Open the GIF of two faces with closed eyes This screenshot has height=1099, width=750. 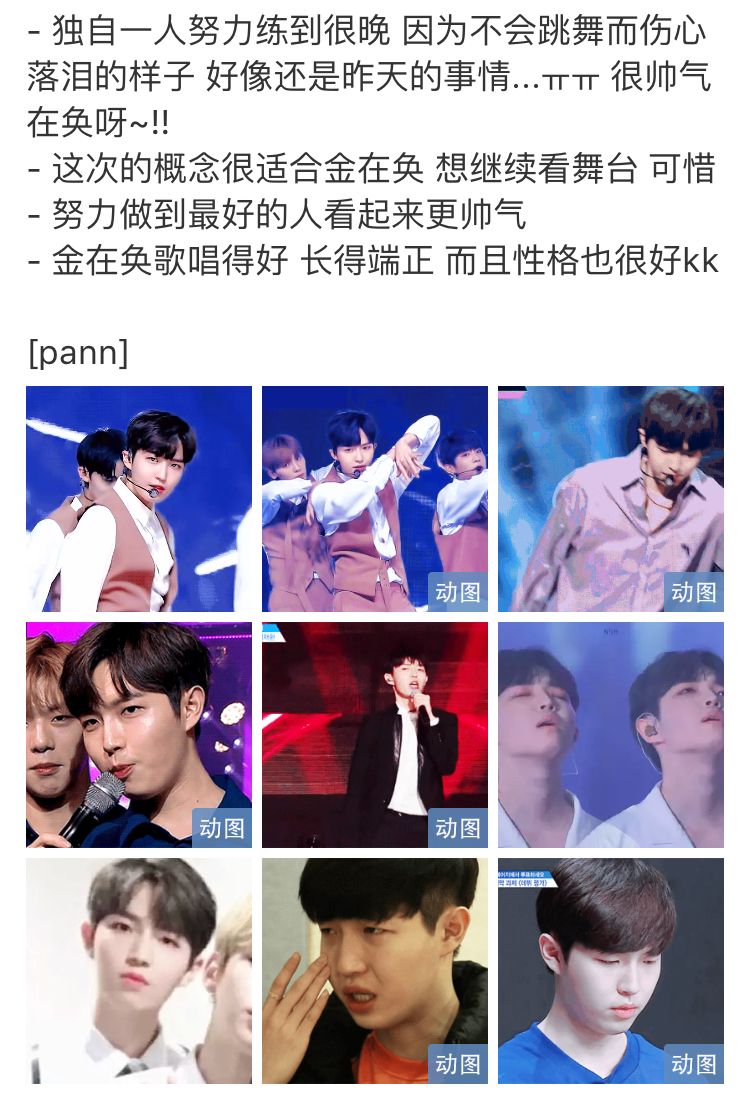tap(611, 734)
